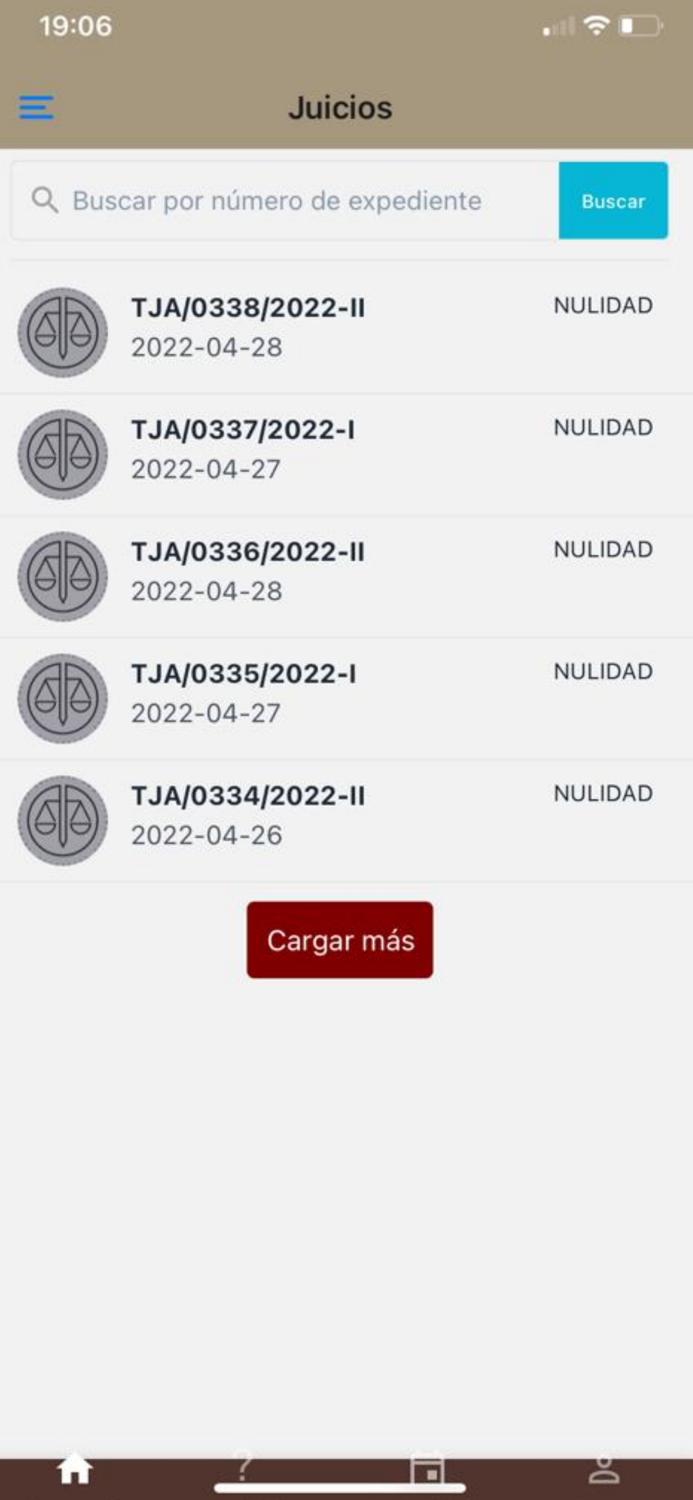The image size is (693, 1500).
Task: Open case TJA/0338/2022-II
Action: click(x=346, y=333)
